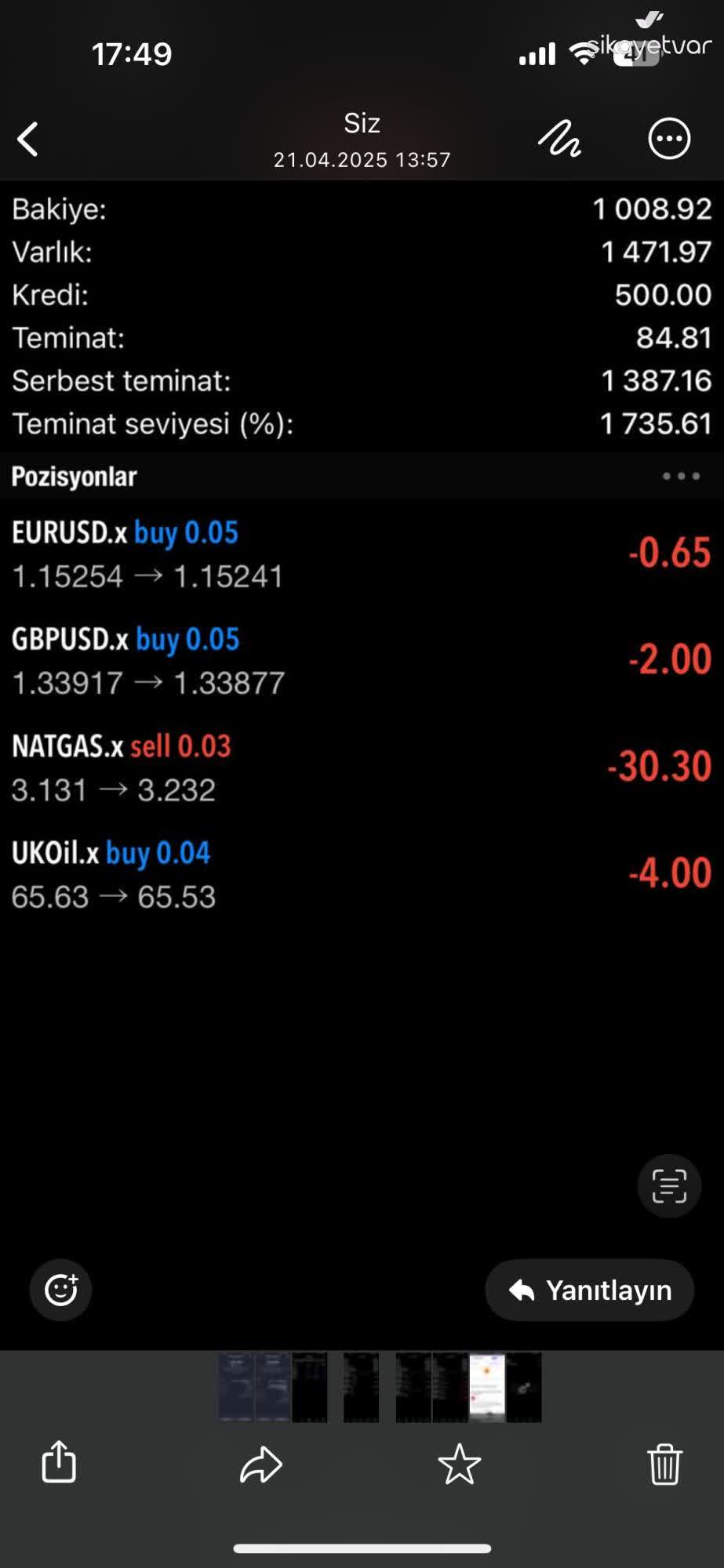
Task: Tap the Yanıtlayın reply button
Action: click(590, 1290)
